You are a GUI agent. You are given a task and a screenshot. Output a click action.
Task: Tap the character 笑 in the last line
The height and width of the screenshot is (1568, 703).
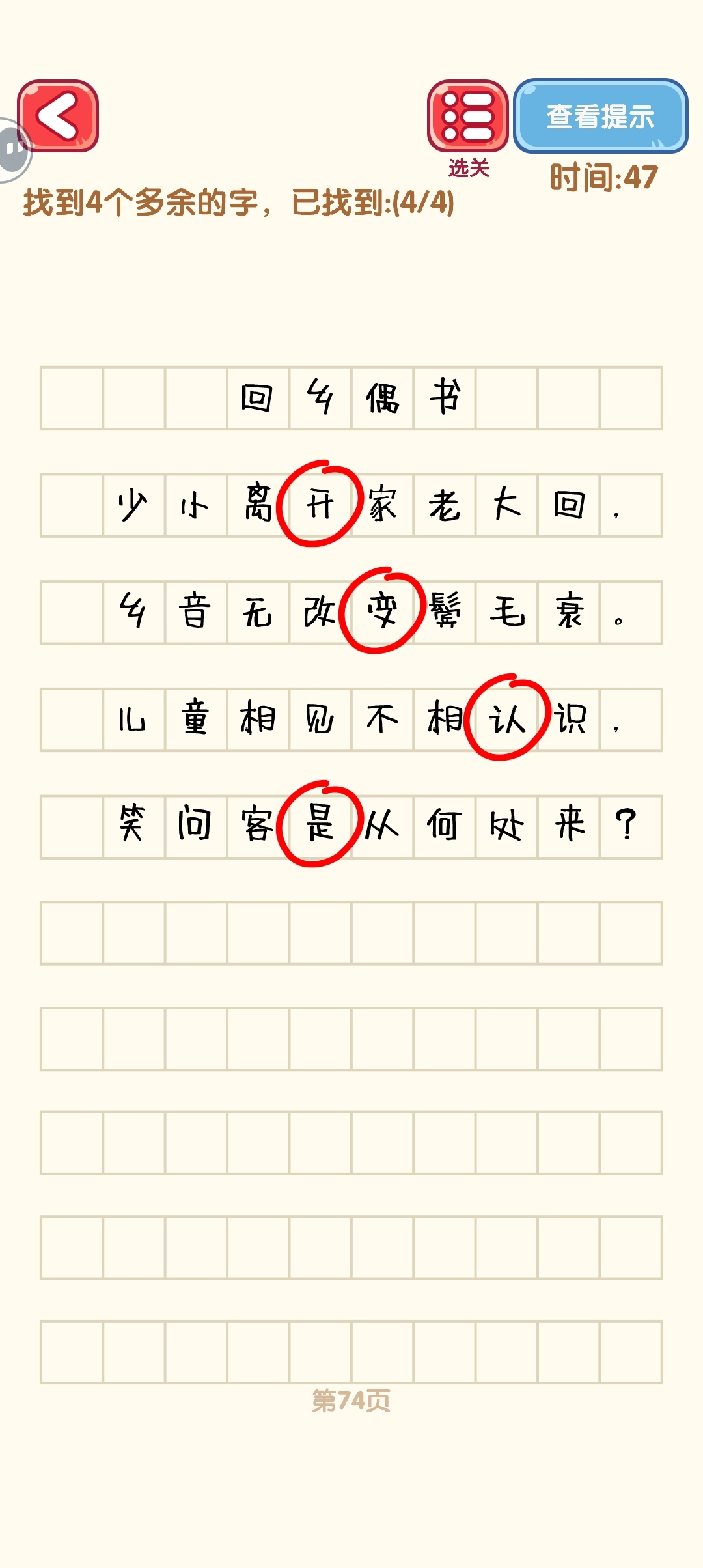coord(133,824)
